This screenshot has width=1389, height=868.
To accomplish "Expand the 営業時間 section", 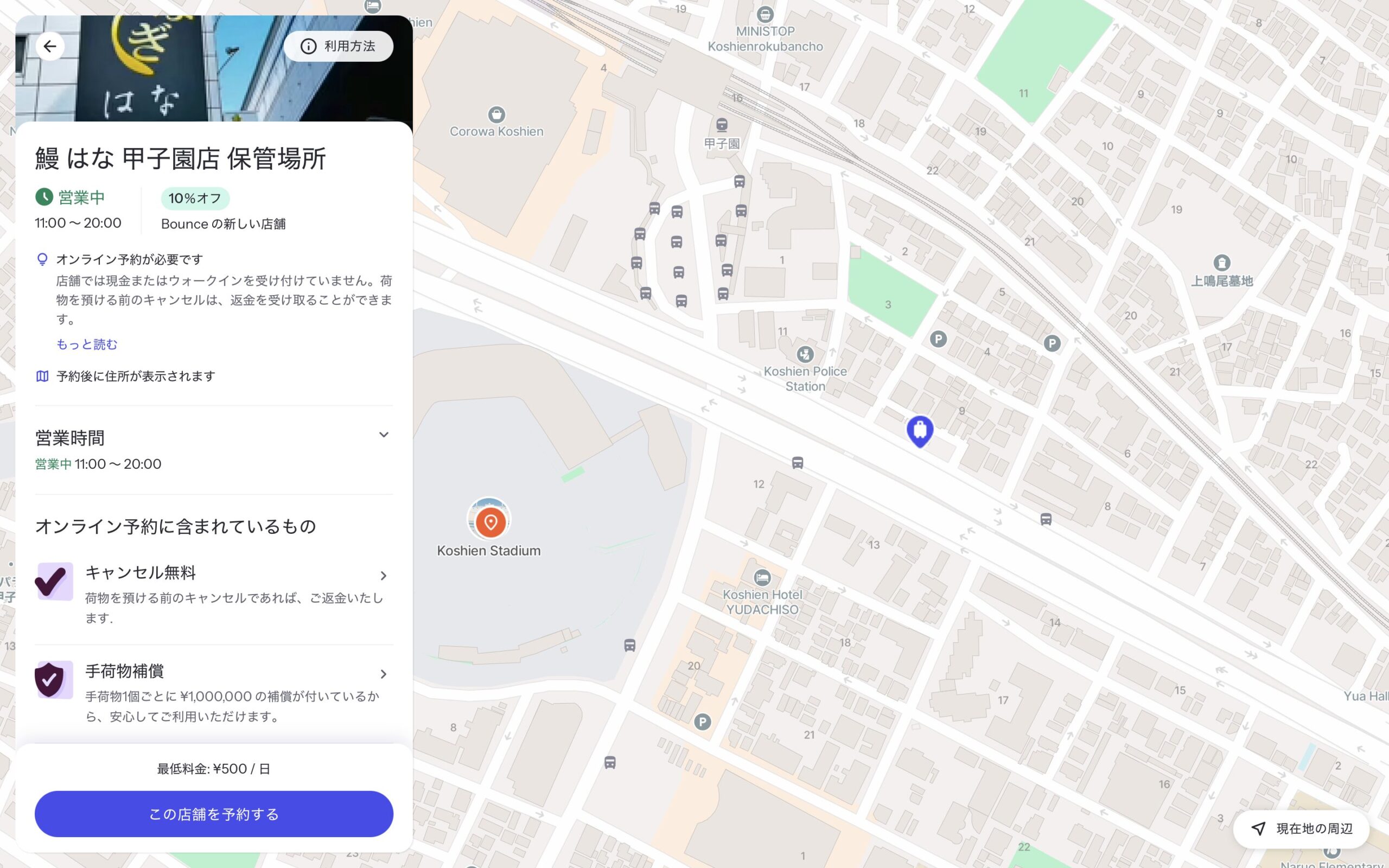I will (384, 435).
